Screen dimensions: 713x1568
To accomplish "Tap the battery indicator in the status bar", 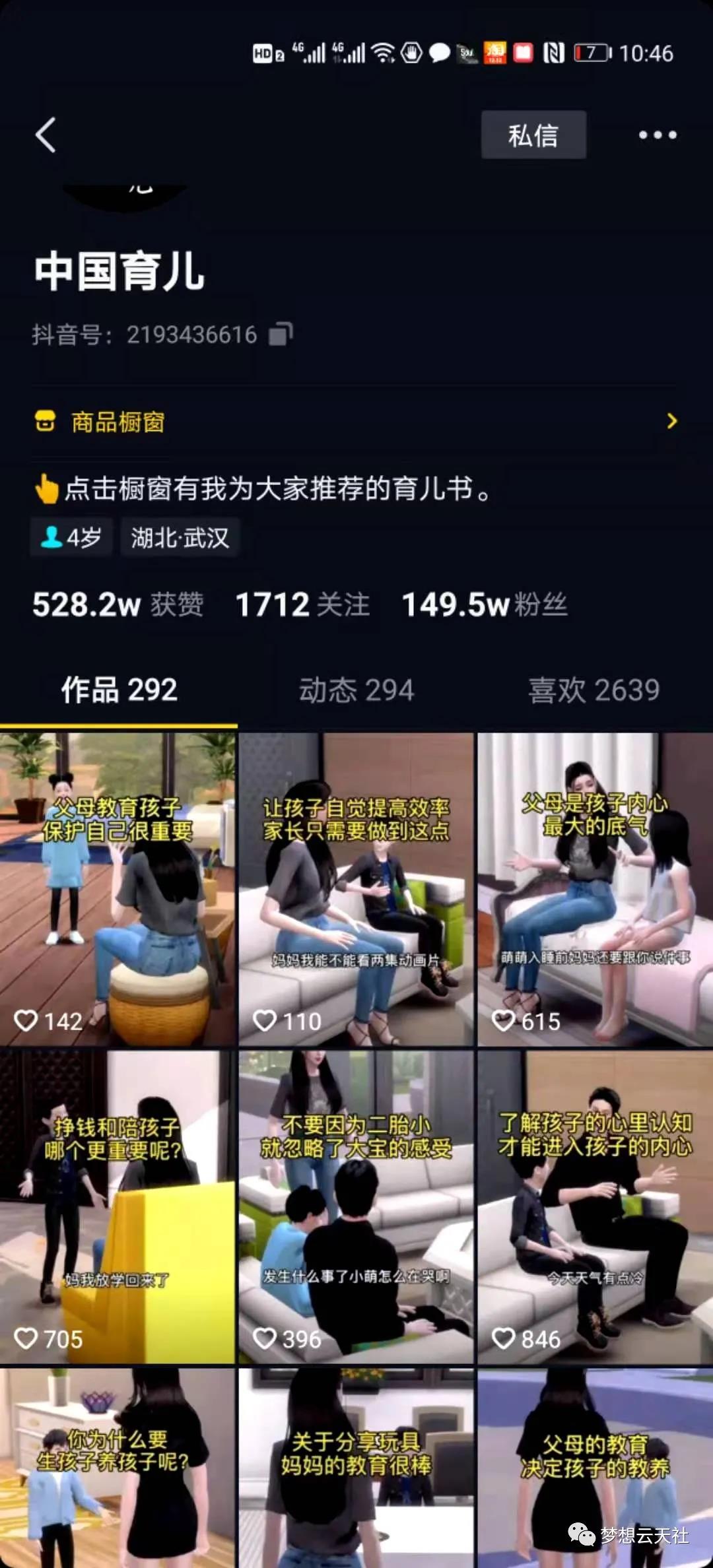I will 591,53.
